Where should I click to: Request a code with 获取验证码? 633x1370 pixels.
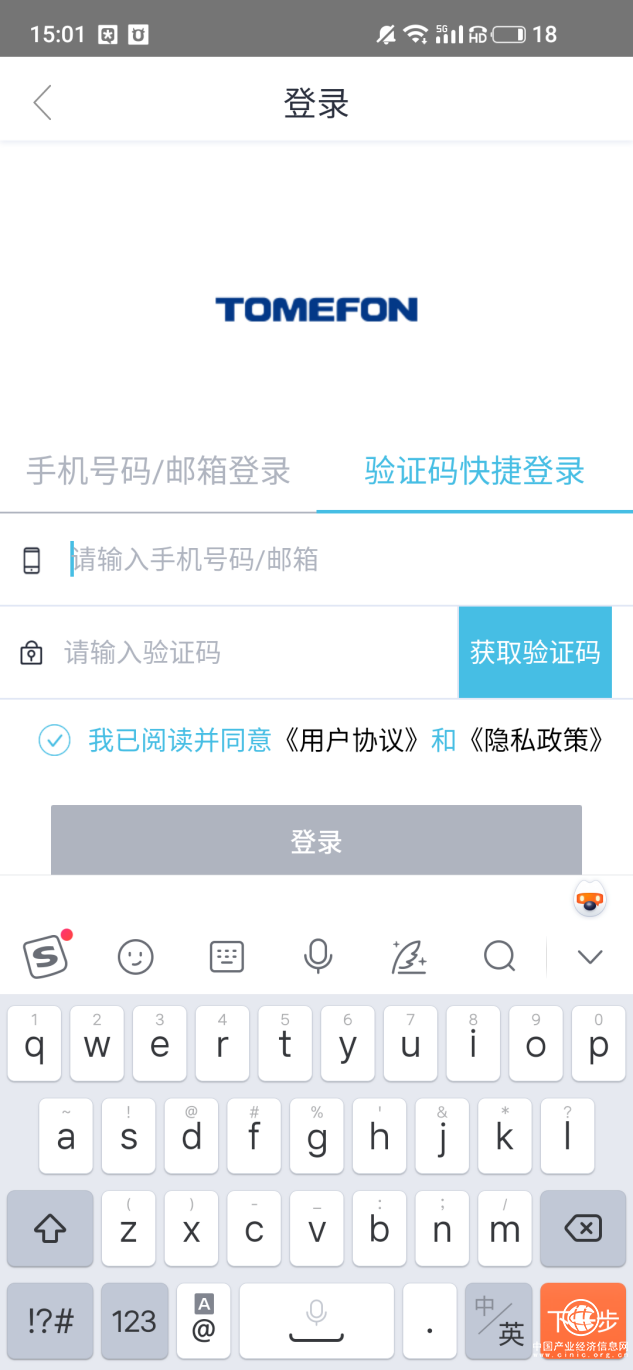coord(535,653)
